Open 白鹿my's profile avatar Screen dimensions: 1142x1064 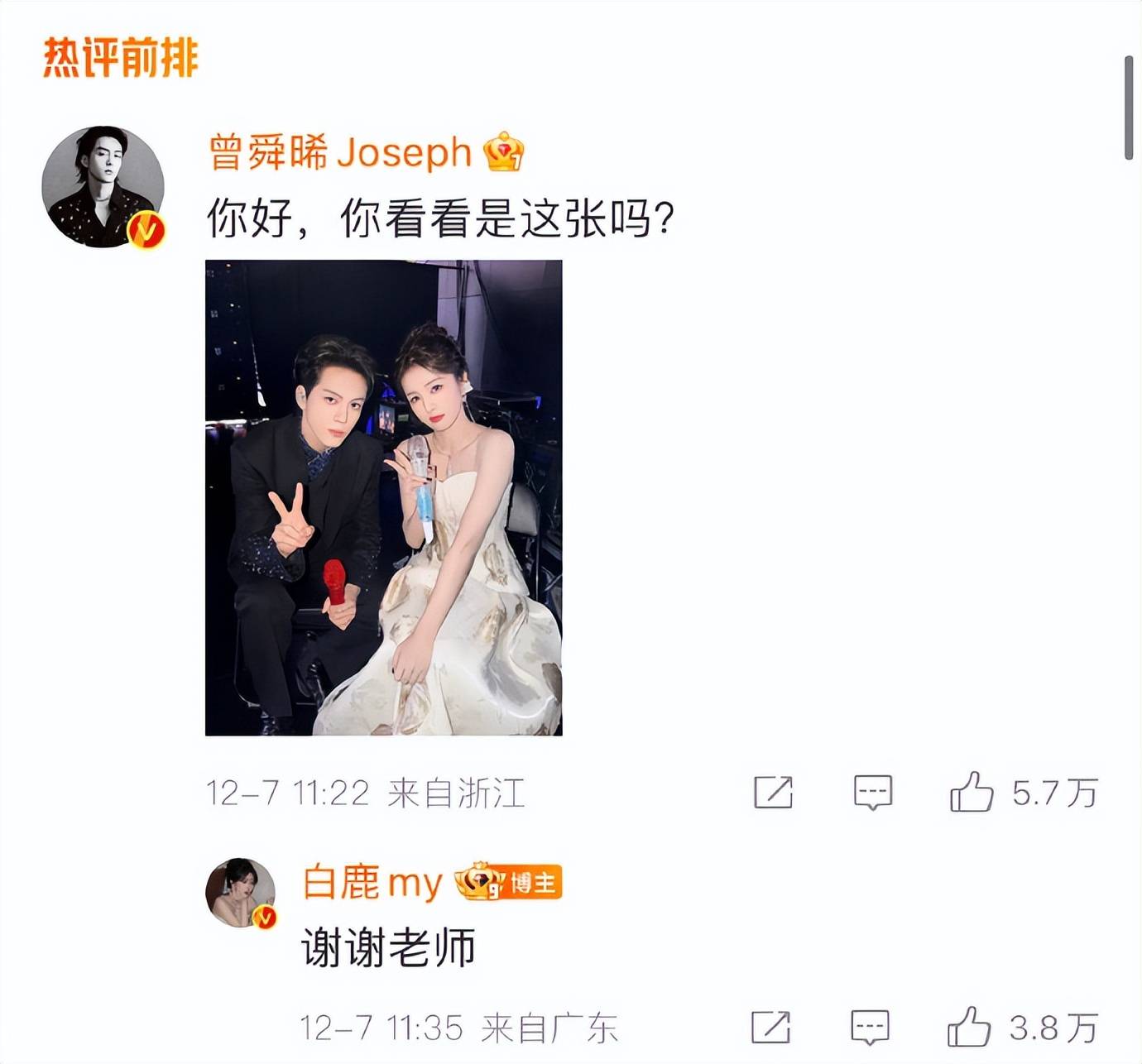tap(240, 892)
